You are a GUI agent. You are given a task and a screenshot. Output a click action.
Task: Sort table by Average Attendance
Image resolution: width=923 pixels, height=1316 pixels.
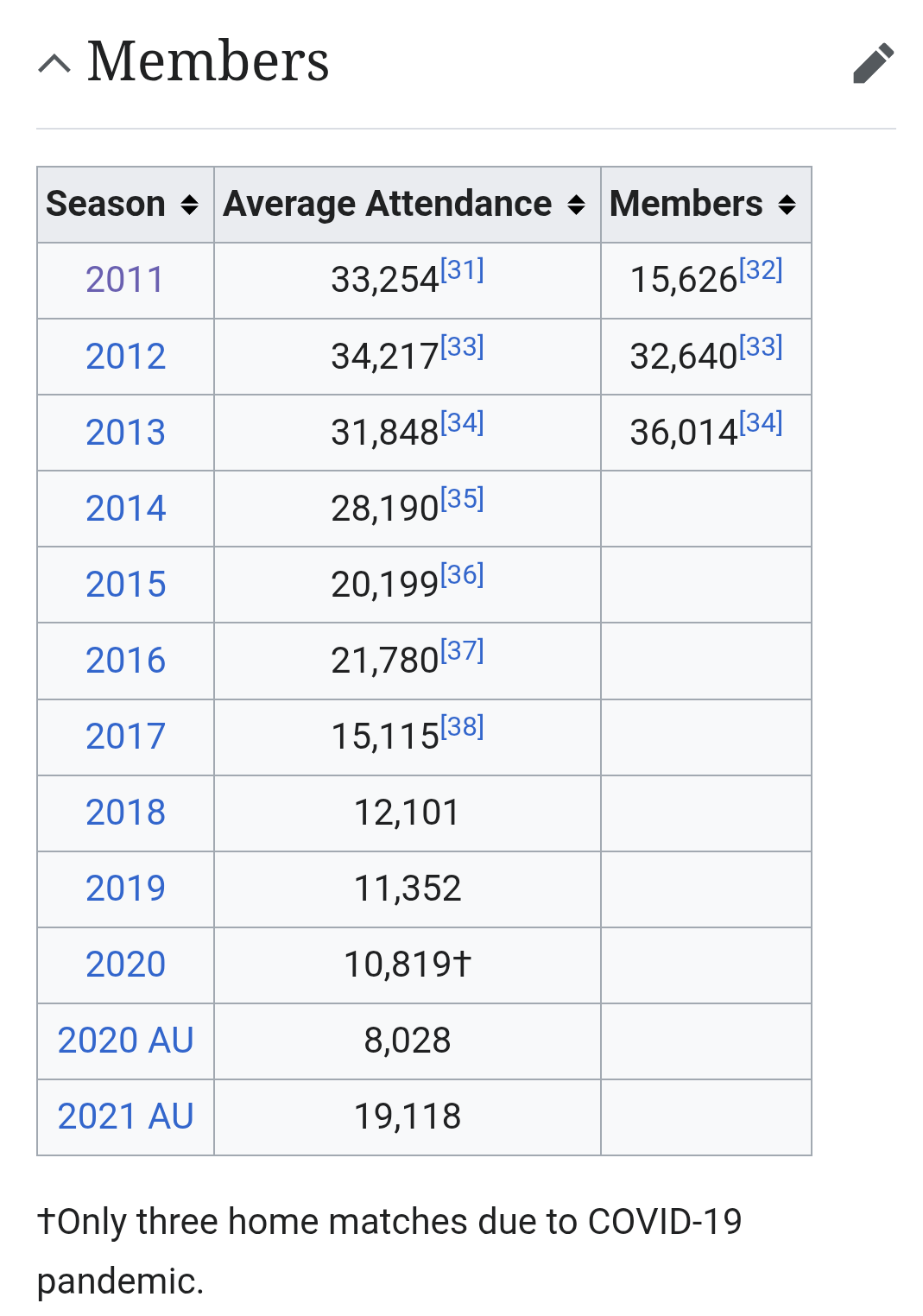pos(576,205)
